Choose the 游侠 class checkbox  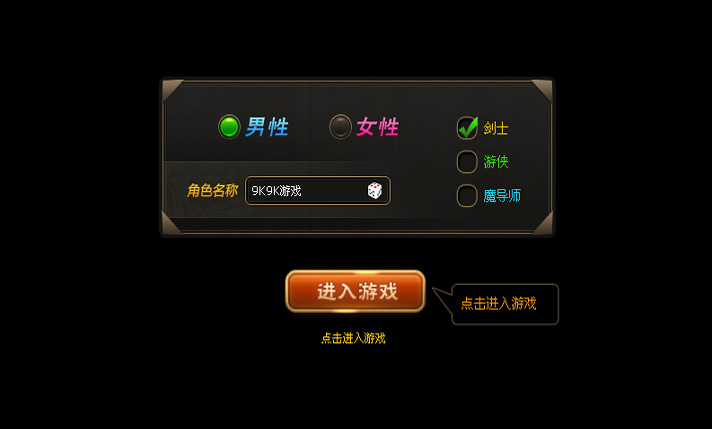pyautogui.click(x=467, y=162)
